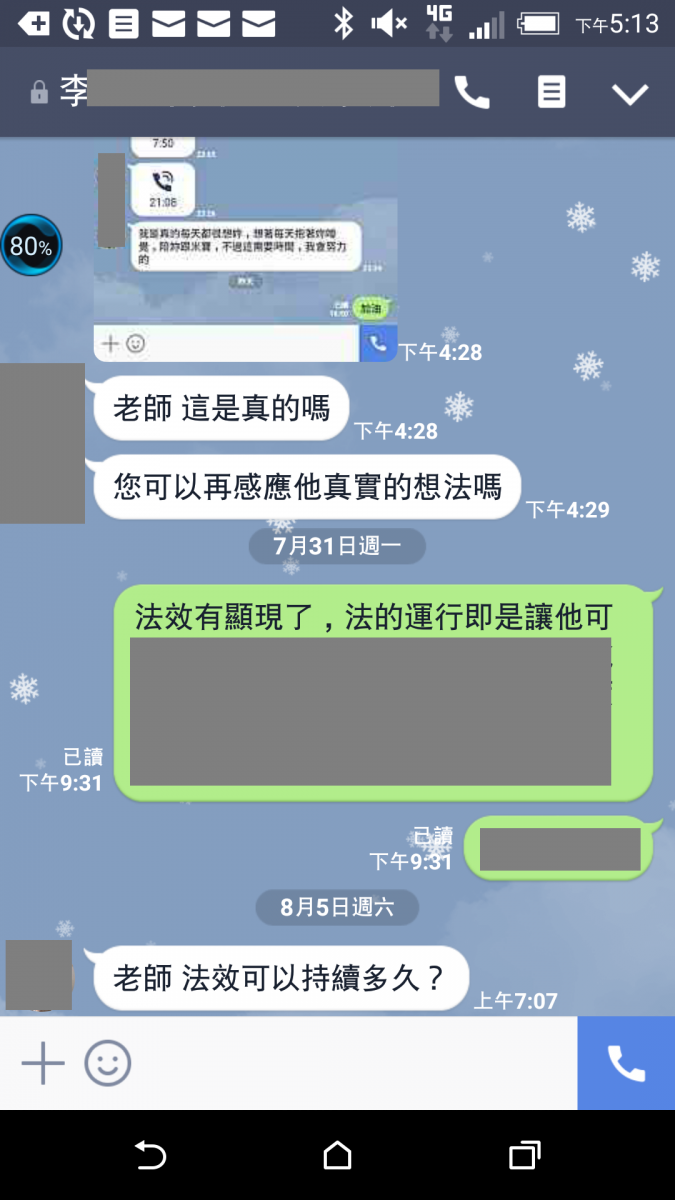Viewport: 675px width, 1200px height.
Task: Go back using the system back button
Action: click(150, 1155)
